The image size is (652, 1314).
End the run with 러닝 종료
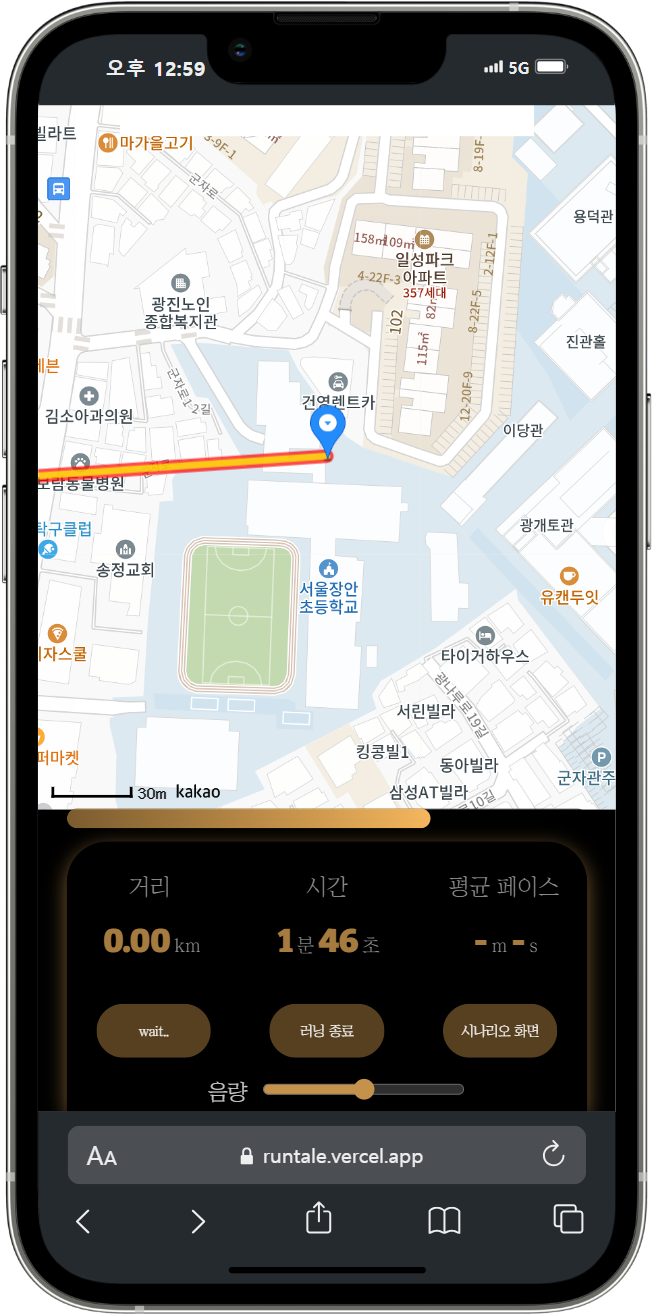pos(327,1031)
